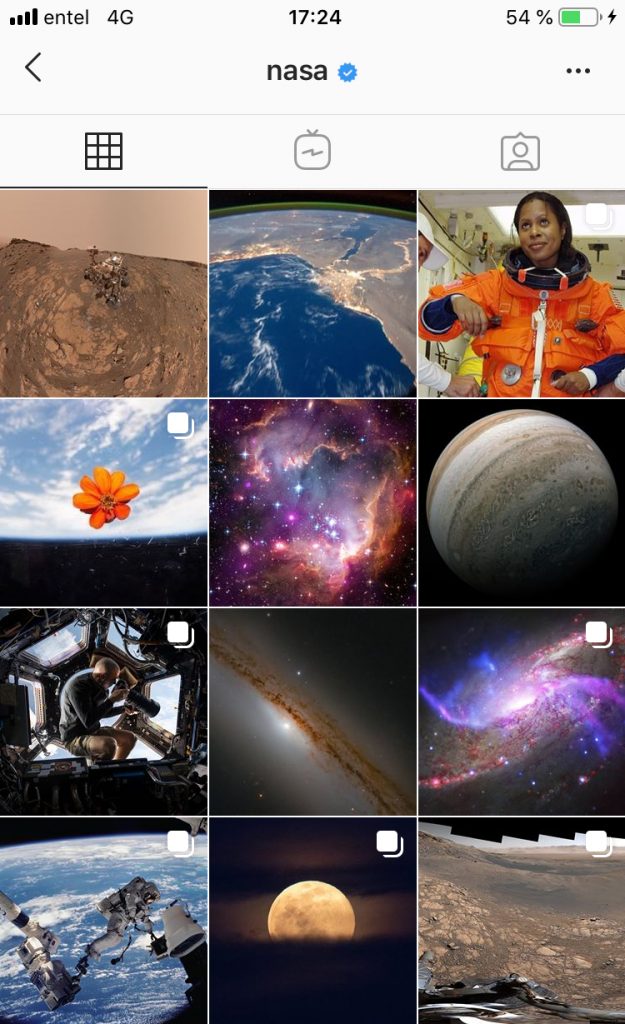625x1024 pixels.
Task: Open the pink and purple nebula post
Action: 312,502
